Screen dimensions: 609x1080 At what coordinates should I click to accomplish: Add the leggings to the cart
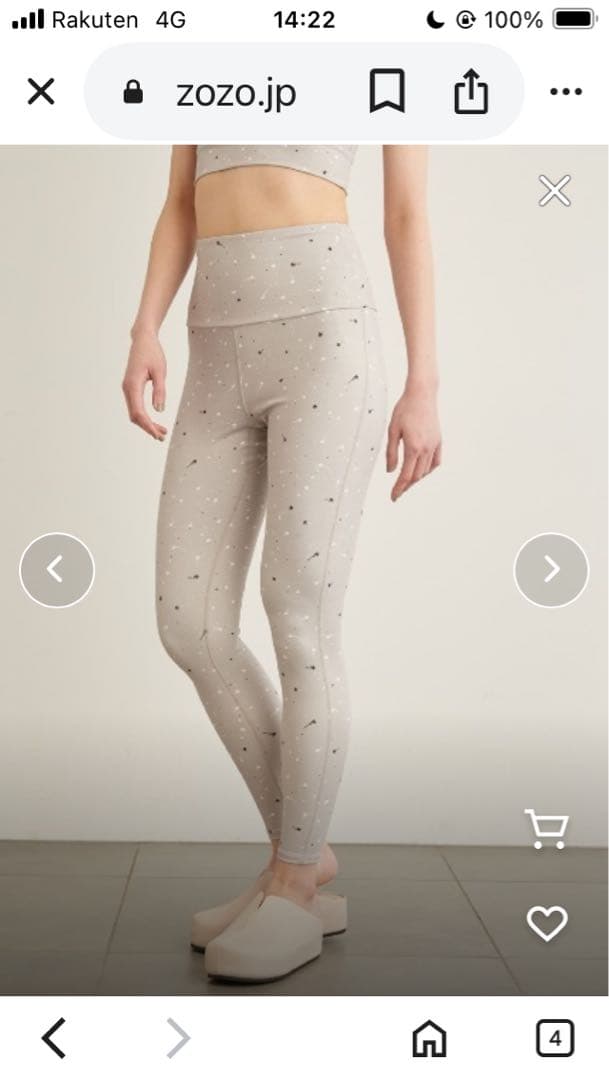(546, 829)
